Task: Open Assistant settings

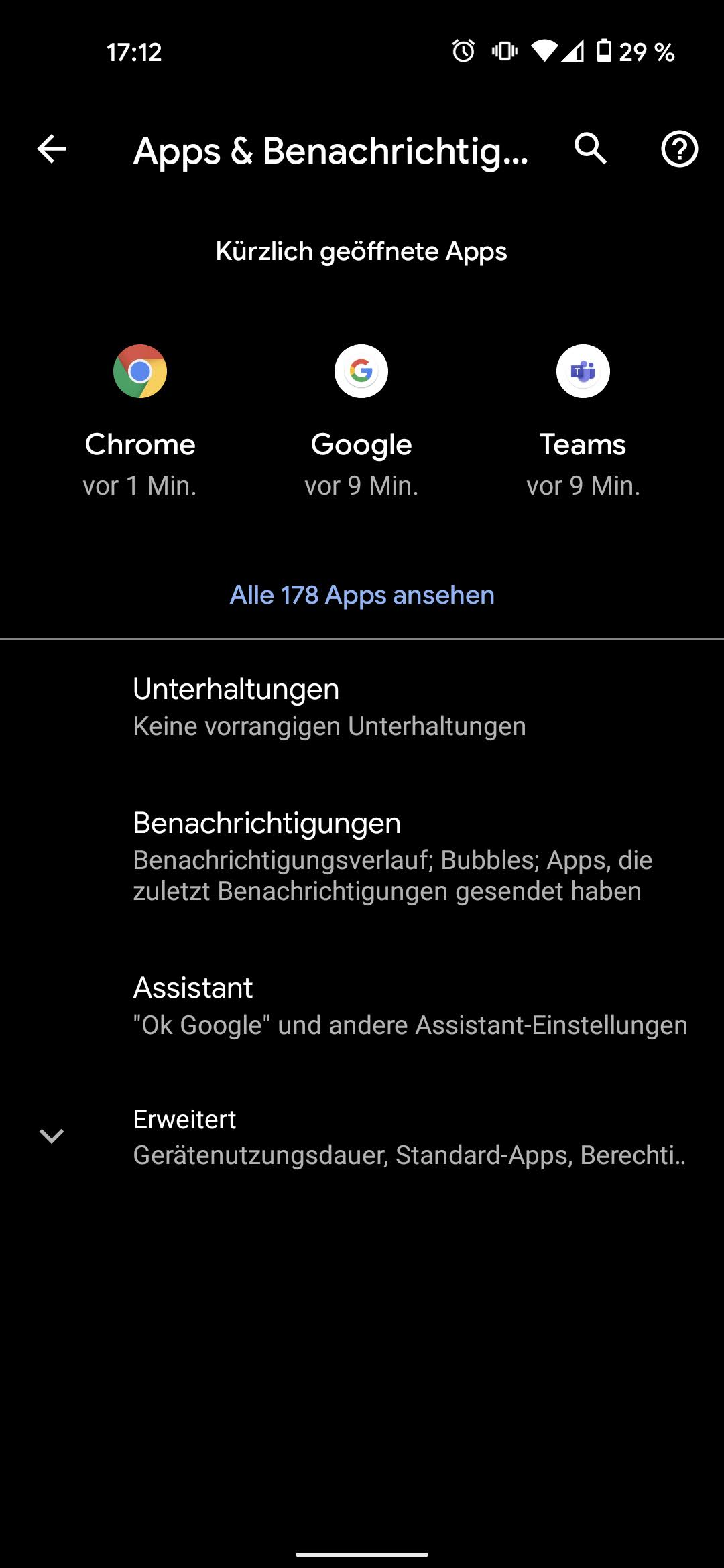Action: coord(362,1006)
